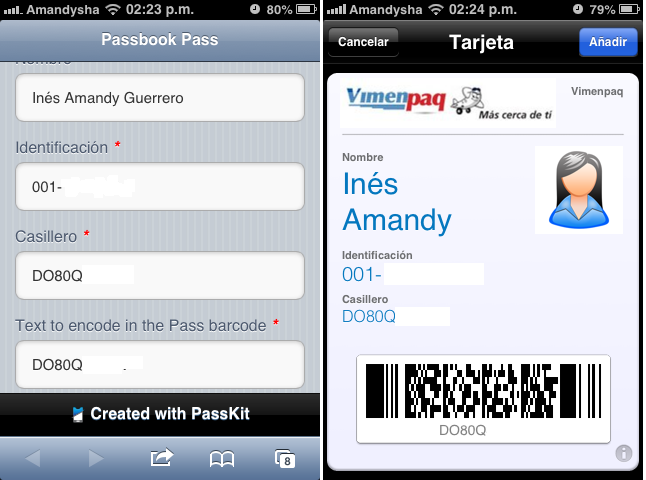
Task: Edit the Nombre text field
Action: click(x=160, y=98)
